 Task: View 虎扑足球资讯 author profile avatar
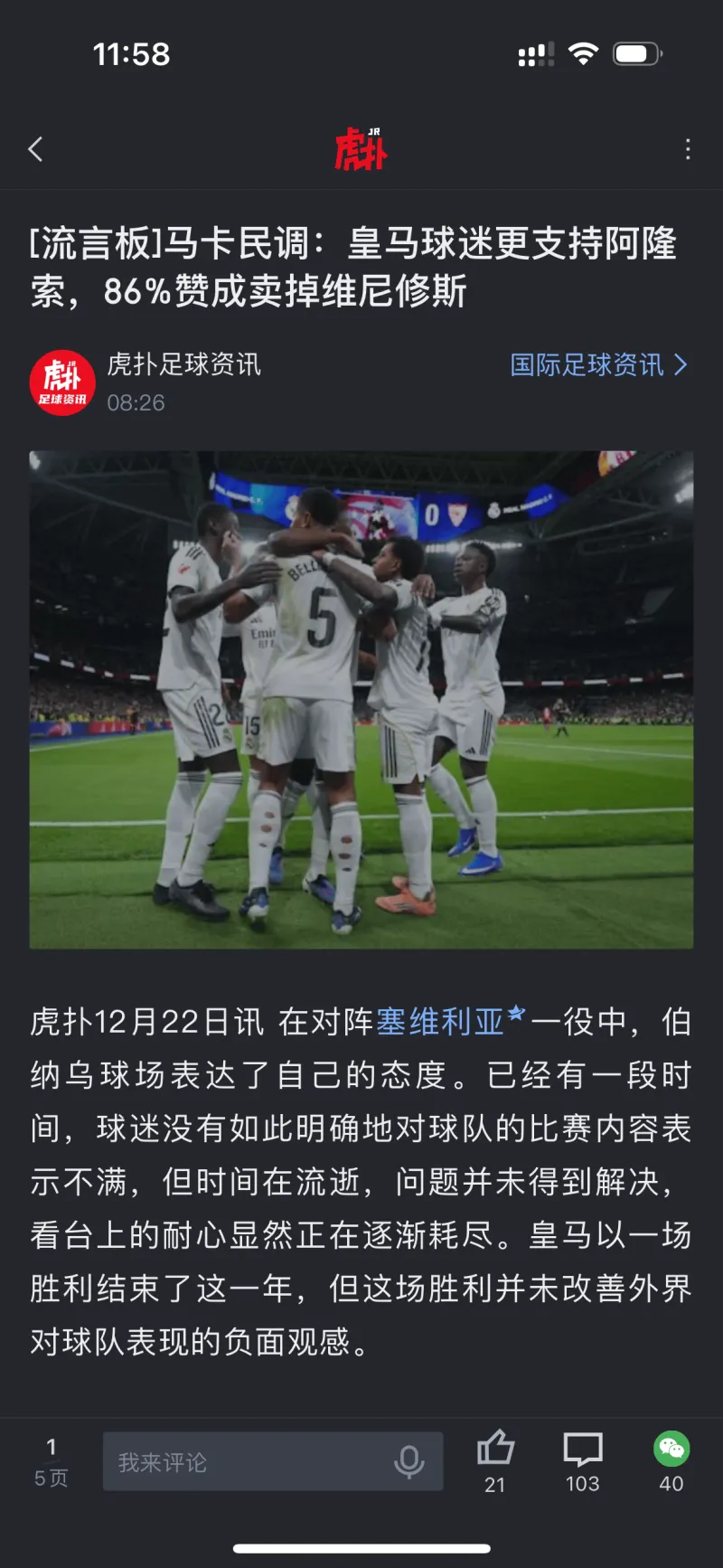click(x=62, y=383)
